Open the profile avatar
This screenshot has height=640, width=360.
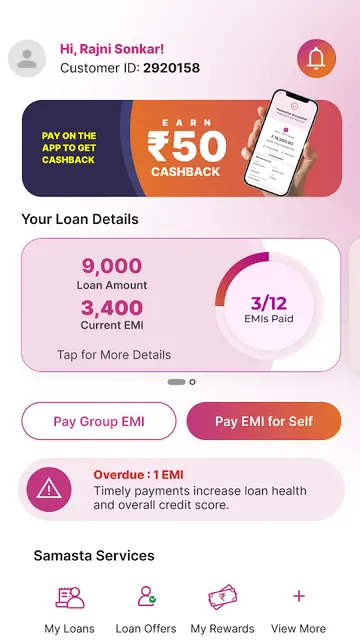coord(27,58)
